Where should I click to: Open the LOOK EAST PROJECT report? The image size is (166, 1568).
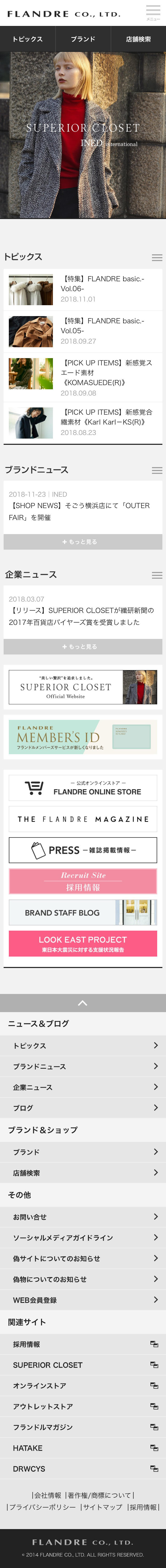[x=83, y=944]
